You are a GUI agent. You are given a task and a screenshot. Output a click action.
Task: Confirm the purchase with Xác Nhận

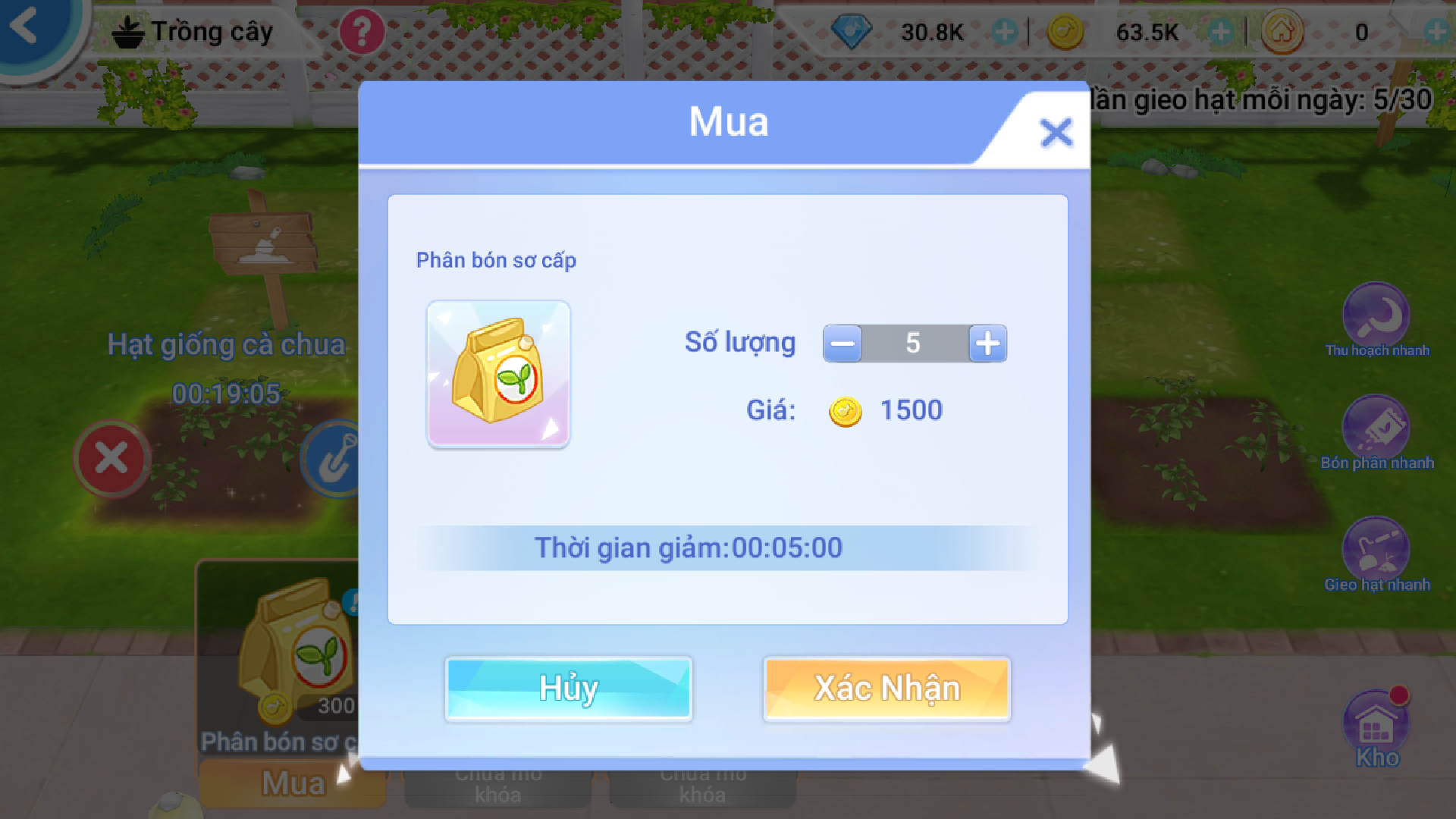(886, 689)
